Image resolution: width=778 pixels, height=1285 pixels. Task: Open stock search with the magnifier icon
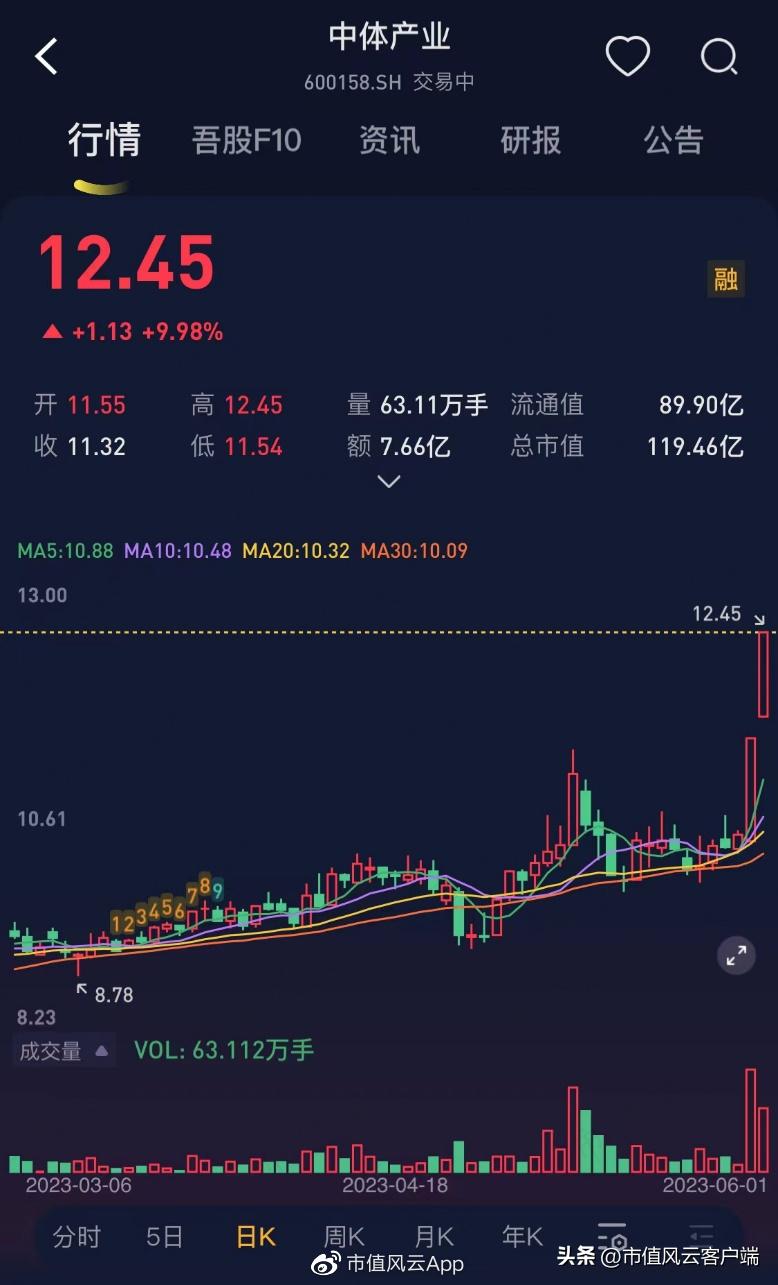coord(718,57)
